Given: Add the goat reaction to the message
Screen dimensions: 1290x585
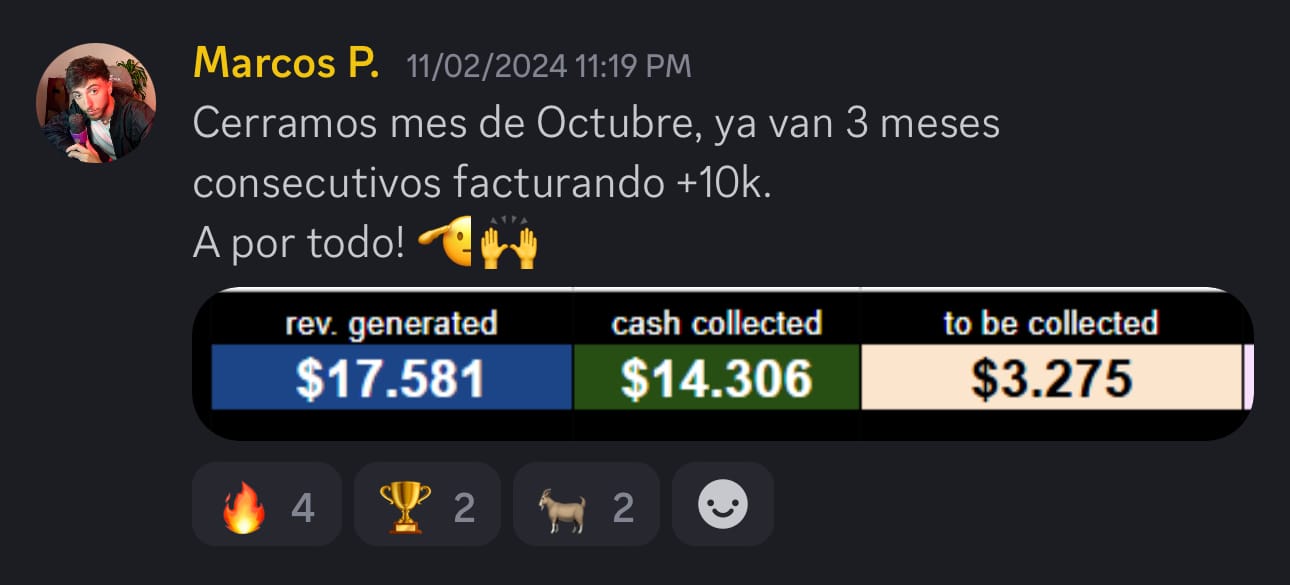Looking at the screenshot, I should (x=586, y=509).
